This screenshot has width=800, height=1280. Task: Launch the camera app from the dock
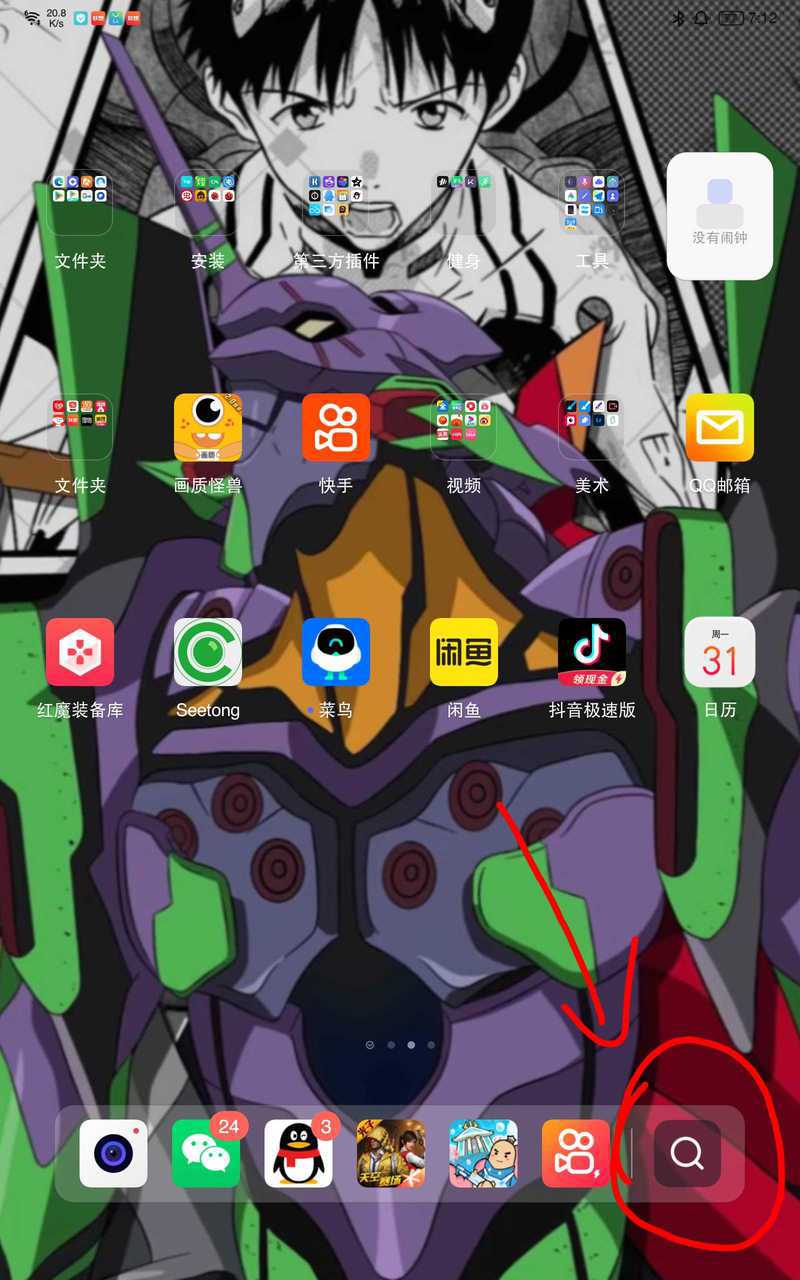114,1153
